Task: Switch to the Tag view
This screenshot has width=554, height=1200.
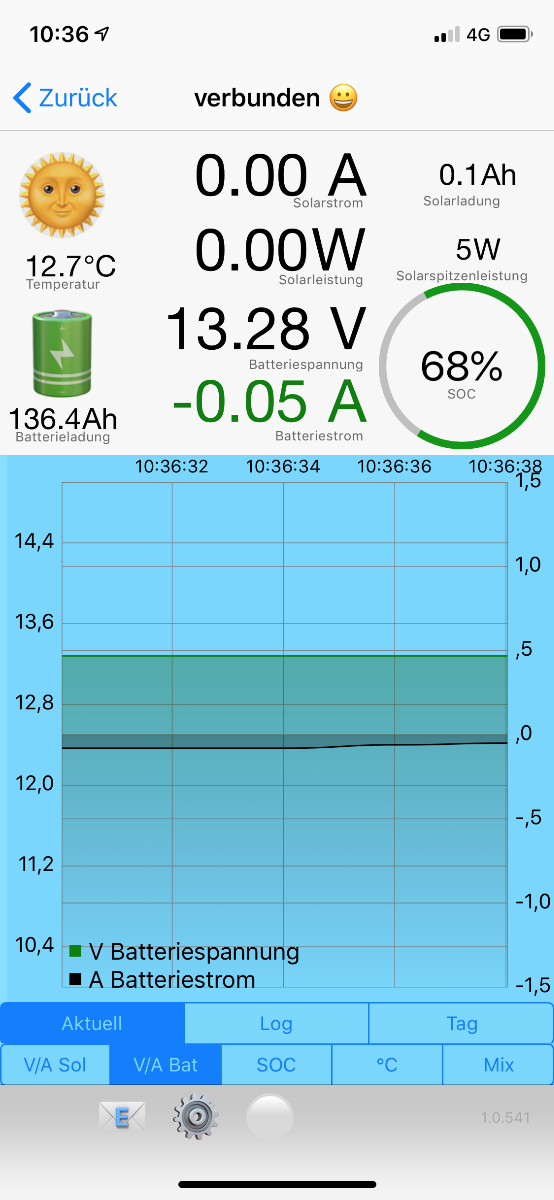Action: click(462, 1024)
